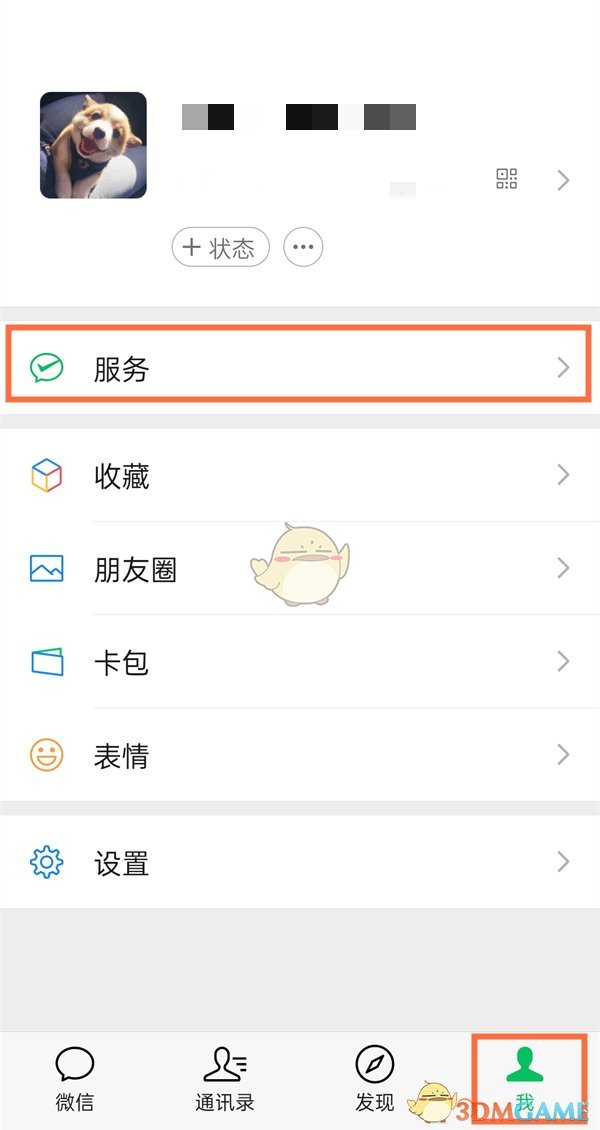
Task: Open profile details chevron
Action: (563, 180)
